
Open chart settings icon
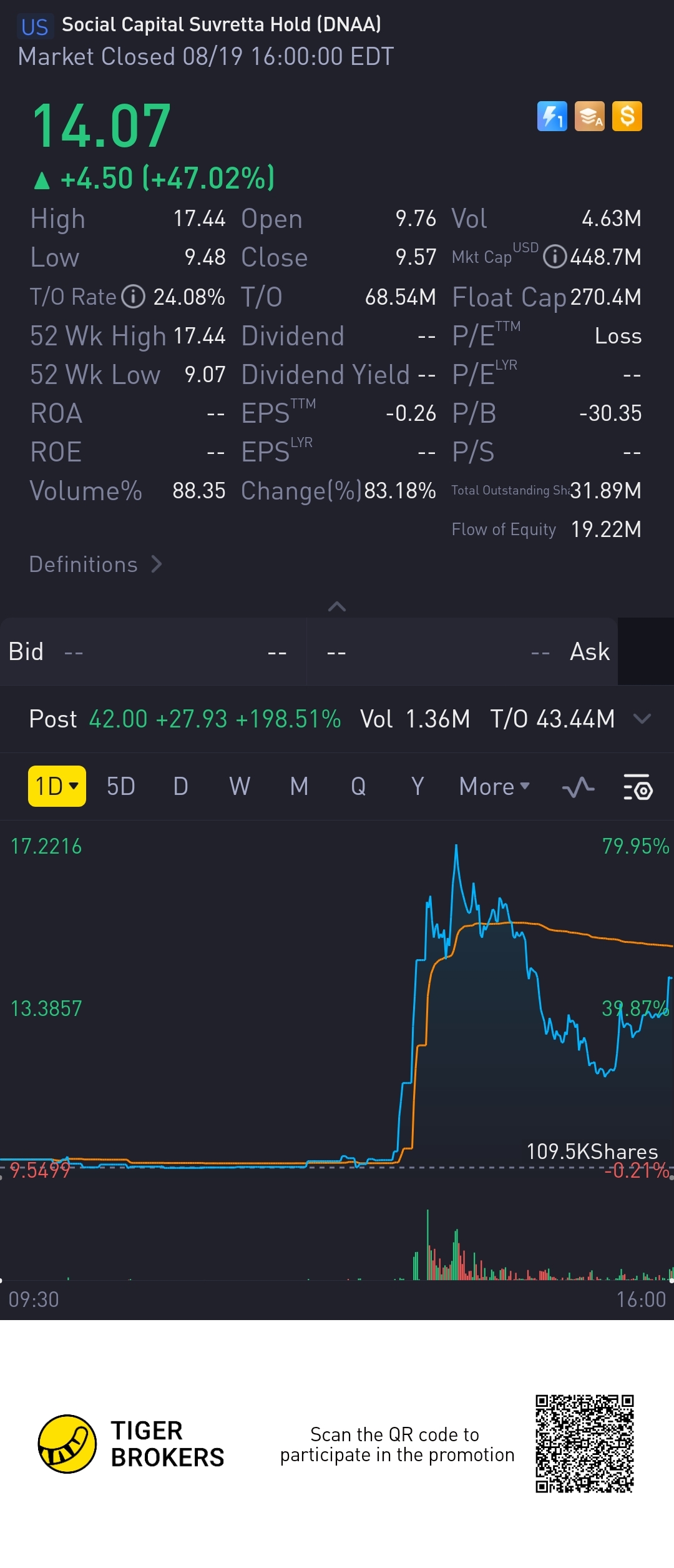coord(638,787)
